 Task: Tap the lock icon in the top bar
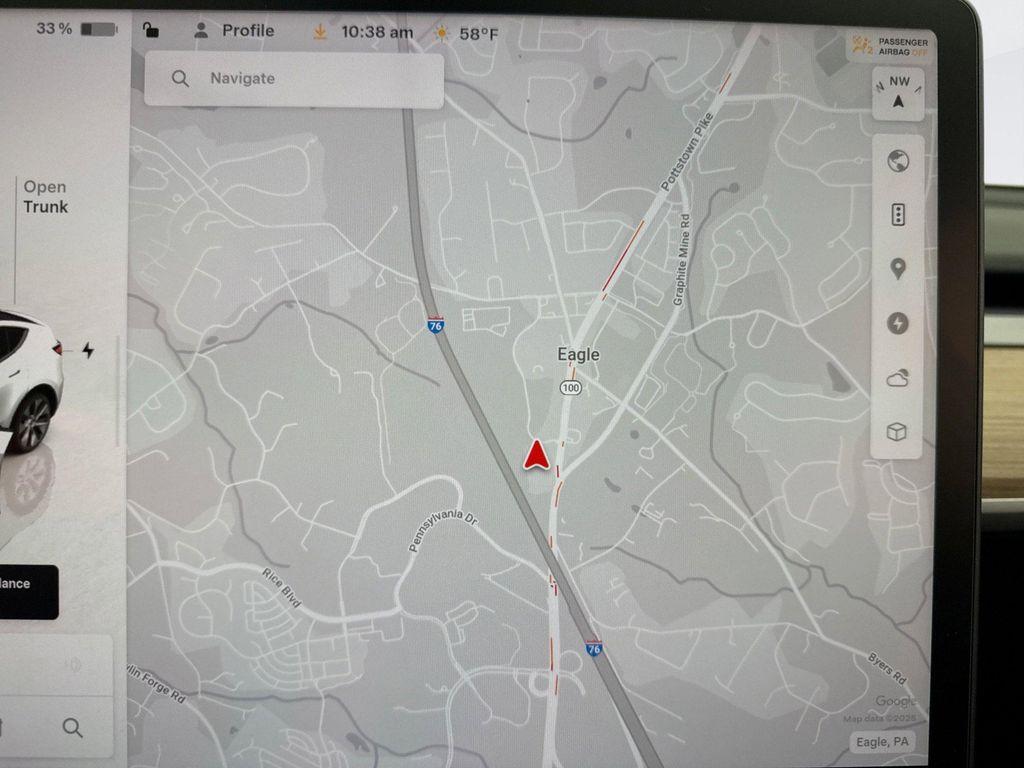click(151, 31)
